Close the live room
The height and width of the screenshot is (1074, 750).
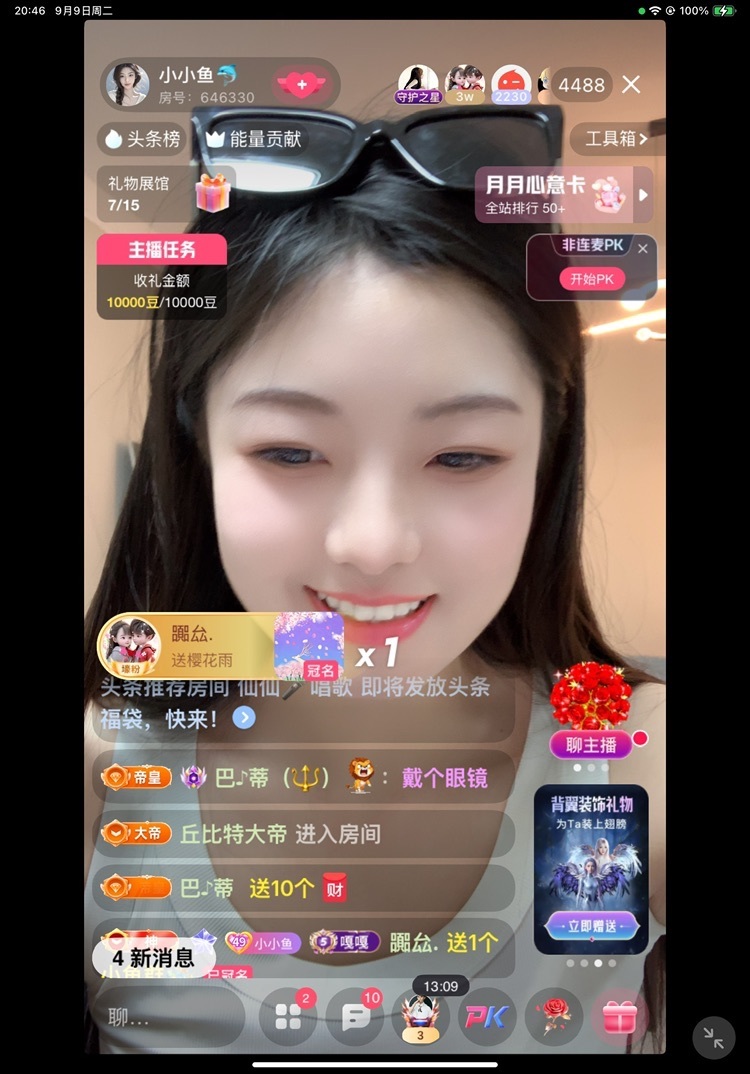631,85
